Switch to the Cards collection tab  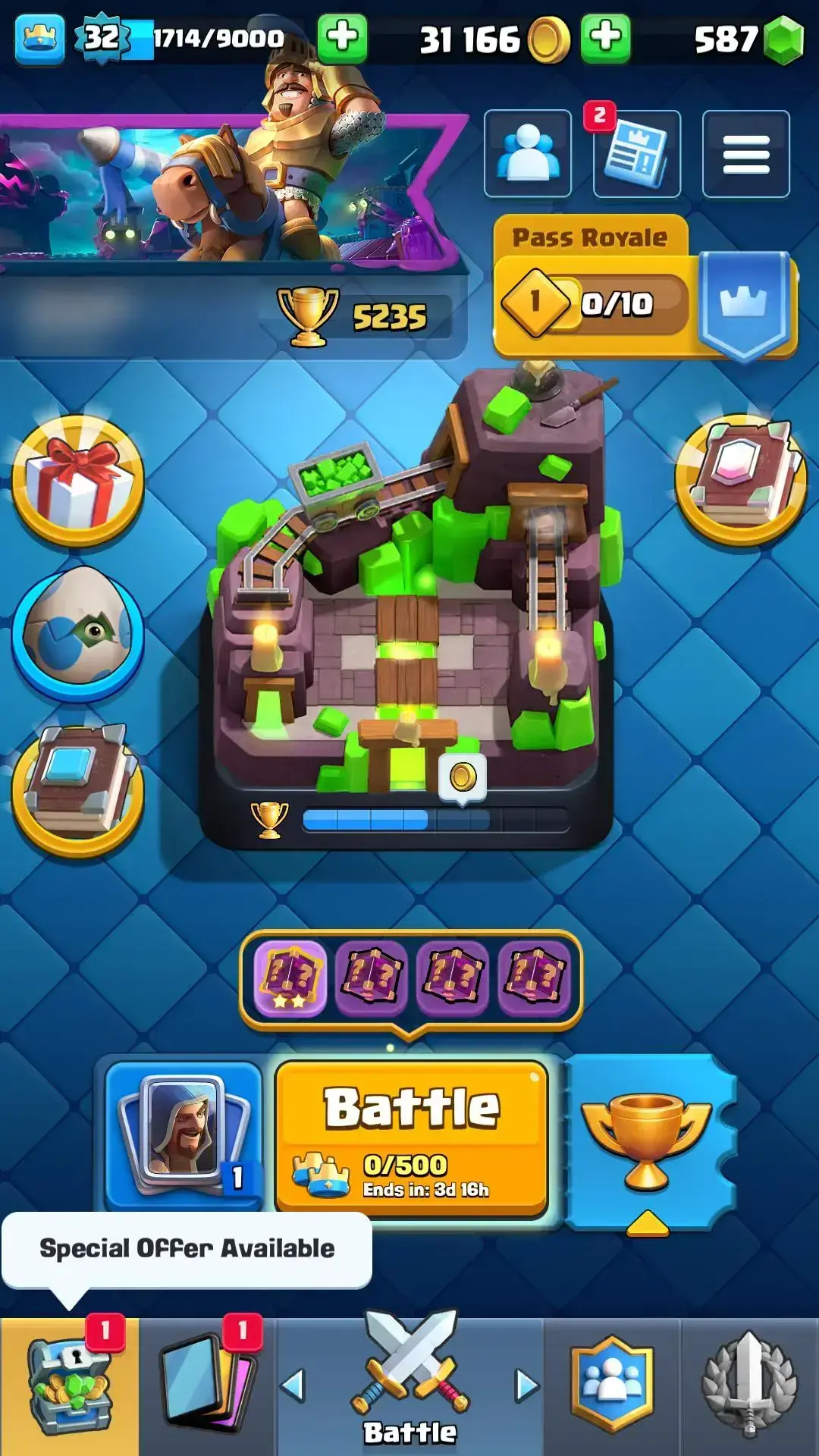click(x=207, y=1386)
